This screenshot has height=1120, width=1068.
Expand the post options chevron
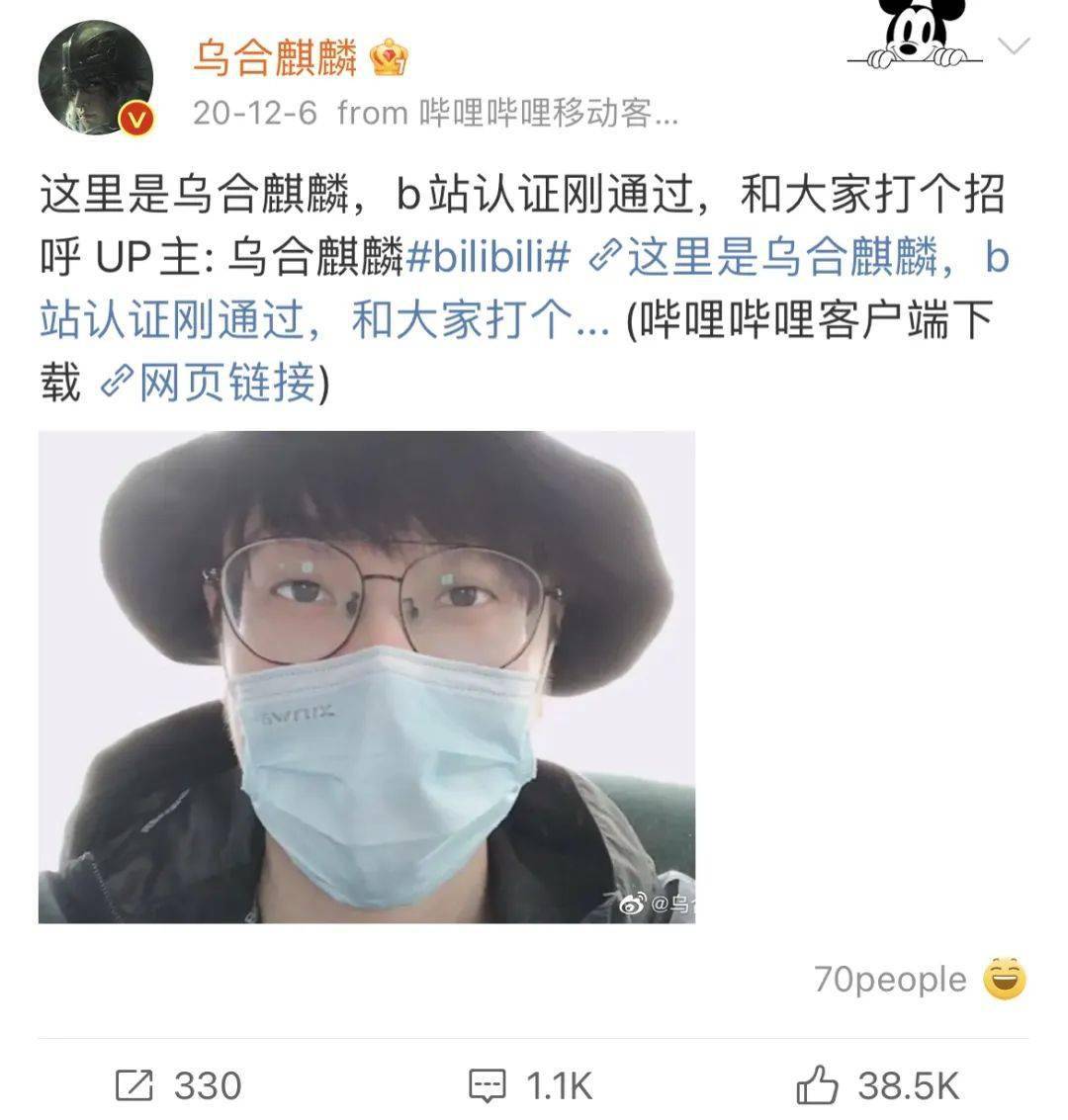click(x=1015, y=45)
